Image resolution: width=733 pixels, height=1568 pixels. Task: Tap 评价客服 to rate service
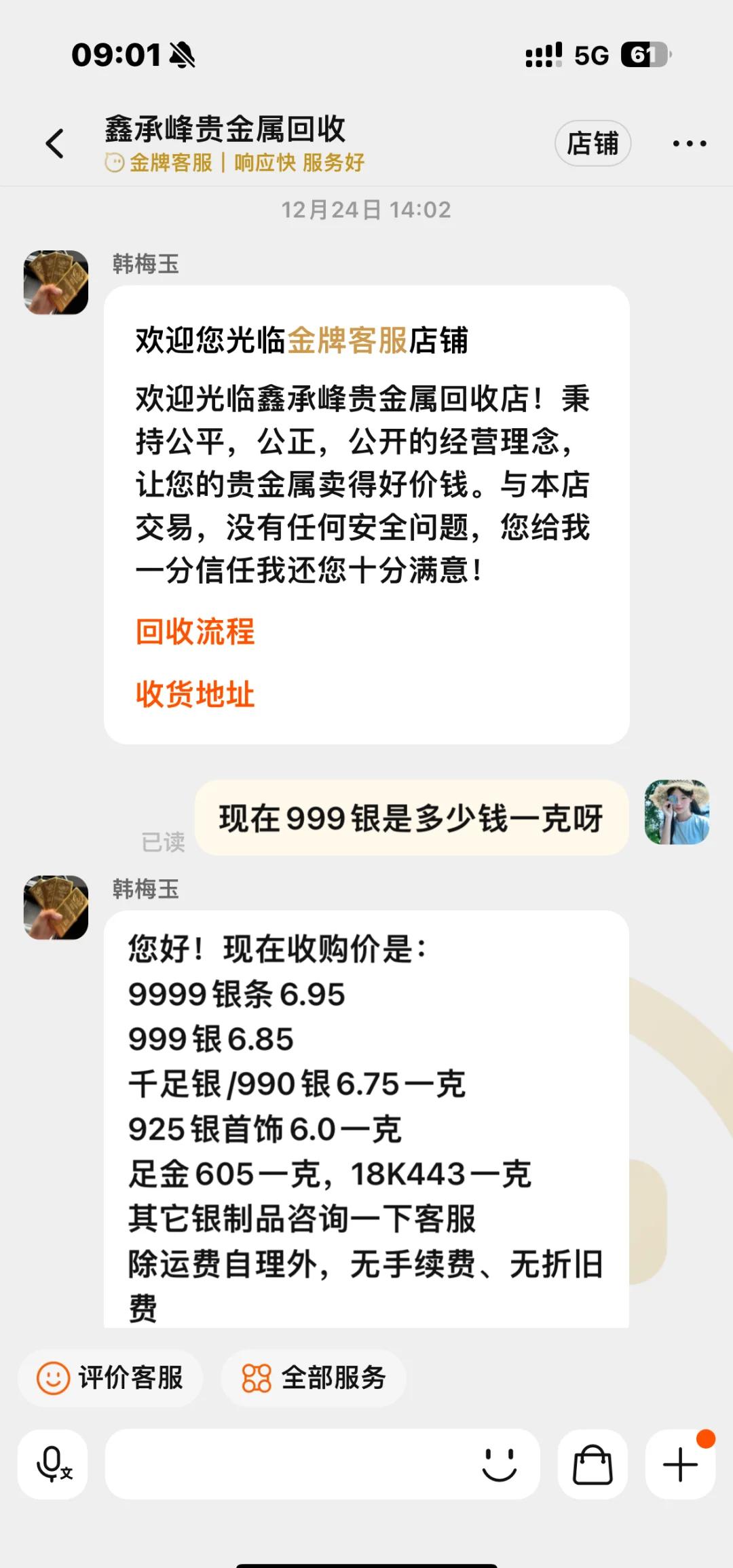(111, 1378)
